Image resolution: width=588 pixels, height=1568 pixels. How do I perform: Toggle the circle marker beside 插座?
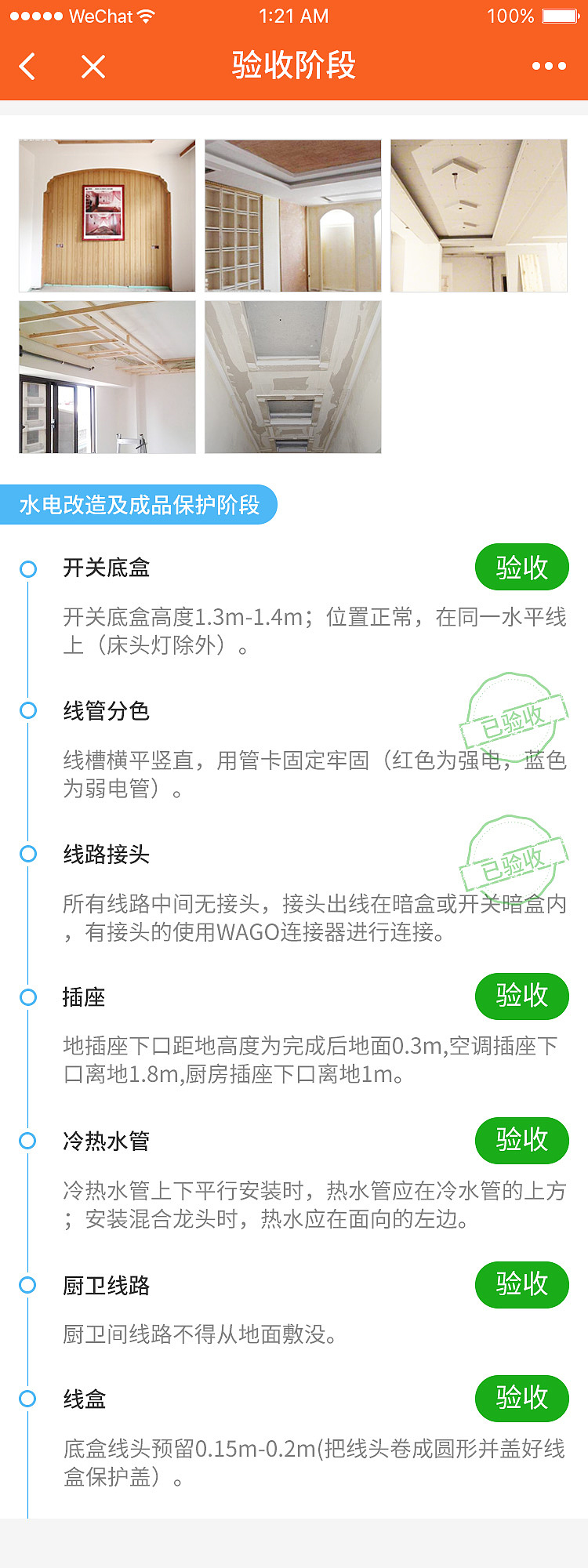[x=29, y=996]
